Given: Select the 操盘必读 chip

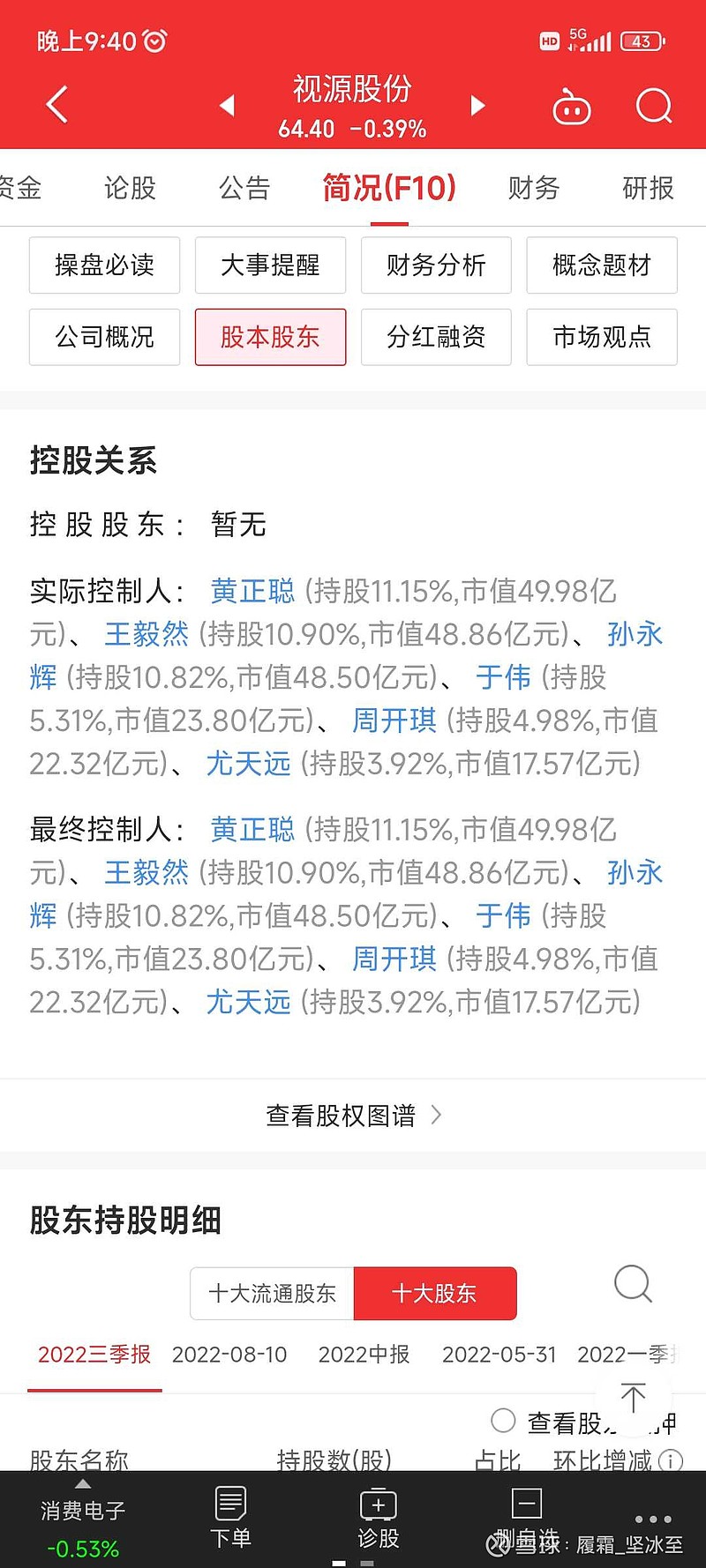Looking at the screenshot, I should (104, 265).
